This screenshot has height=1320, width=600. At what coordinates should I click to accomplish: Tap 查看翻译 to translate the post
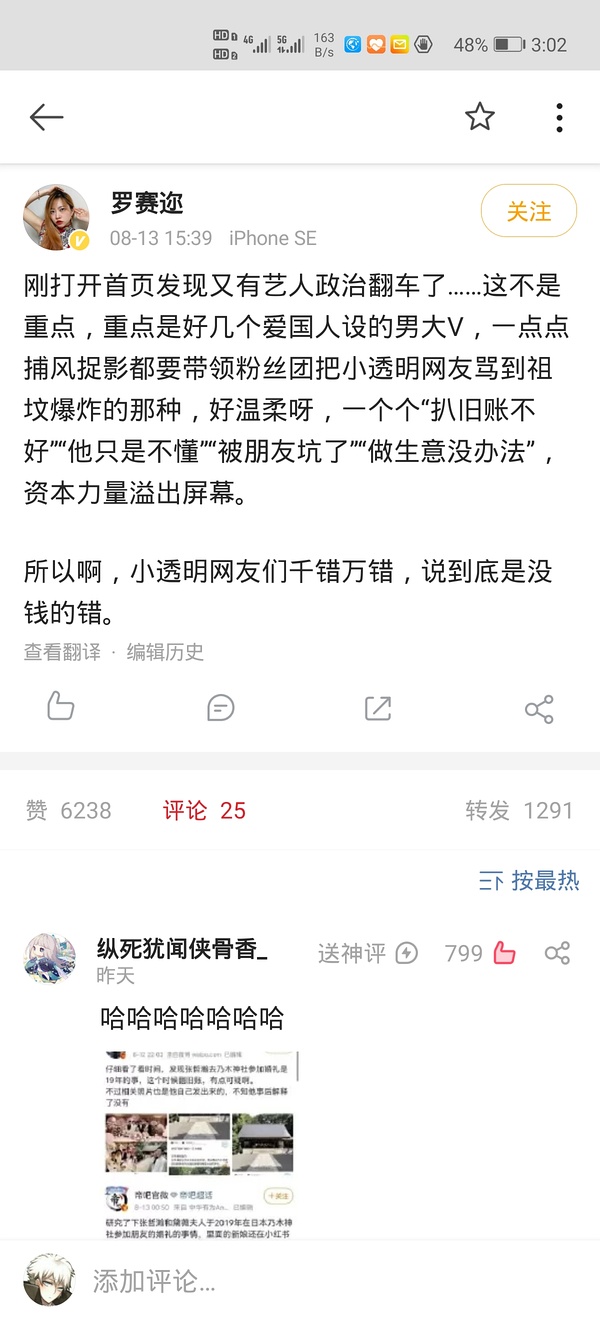point(62,652)
